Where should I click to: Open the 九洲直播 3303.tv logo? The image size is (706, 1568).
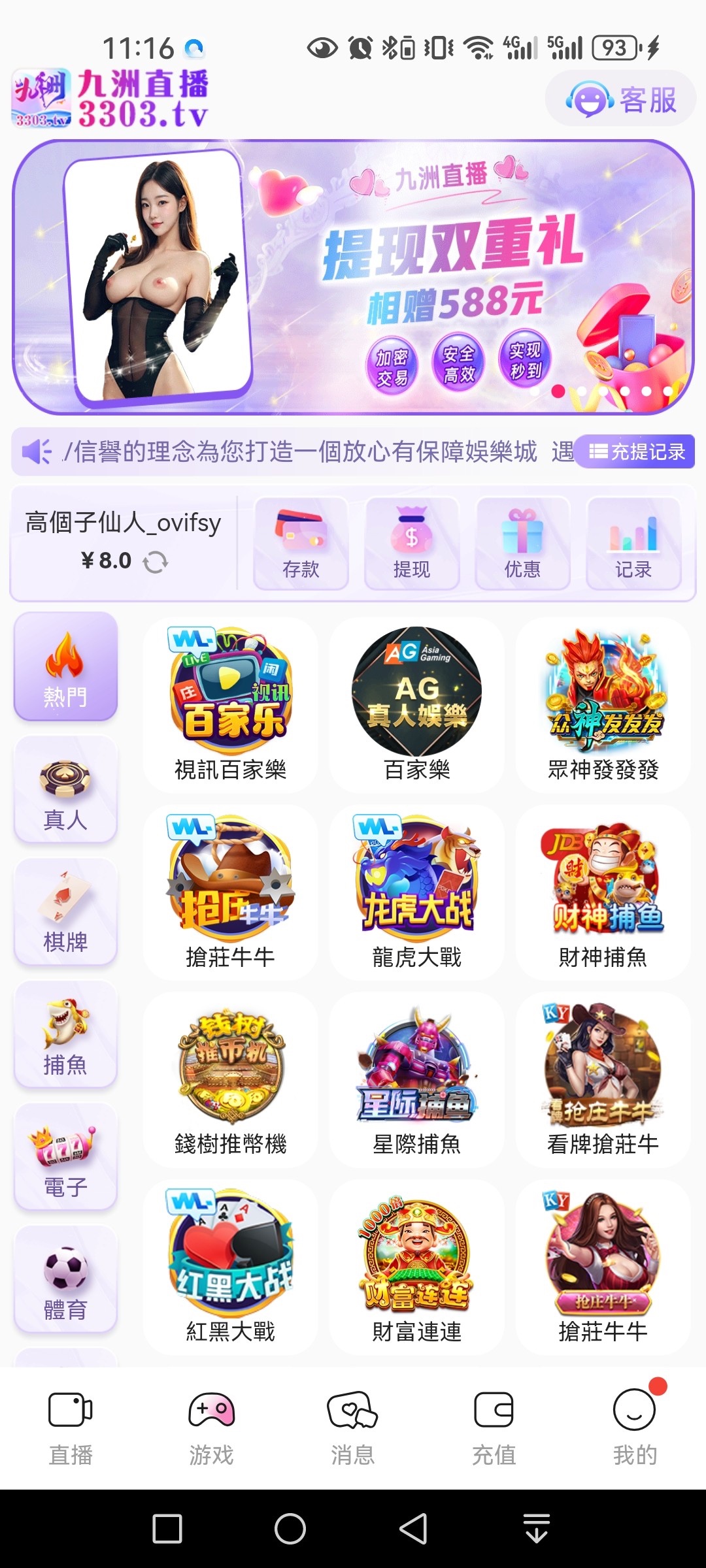pos(111,98)
